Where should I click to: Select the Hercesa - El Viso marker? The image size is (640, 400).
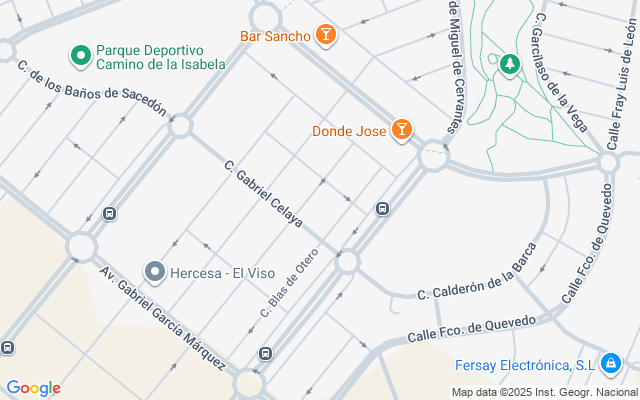click(x=154, y=271)
